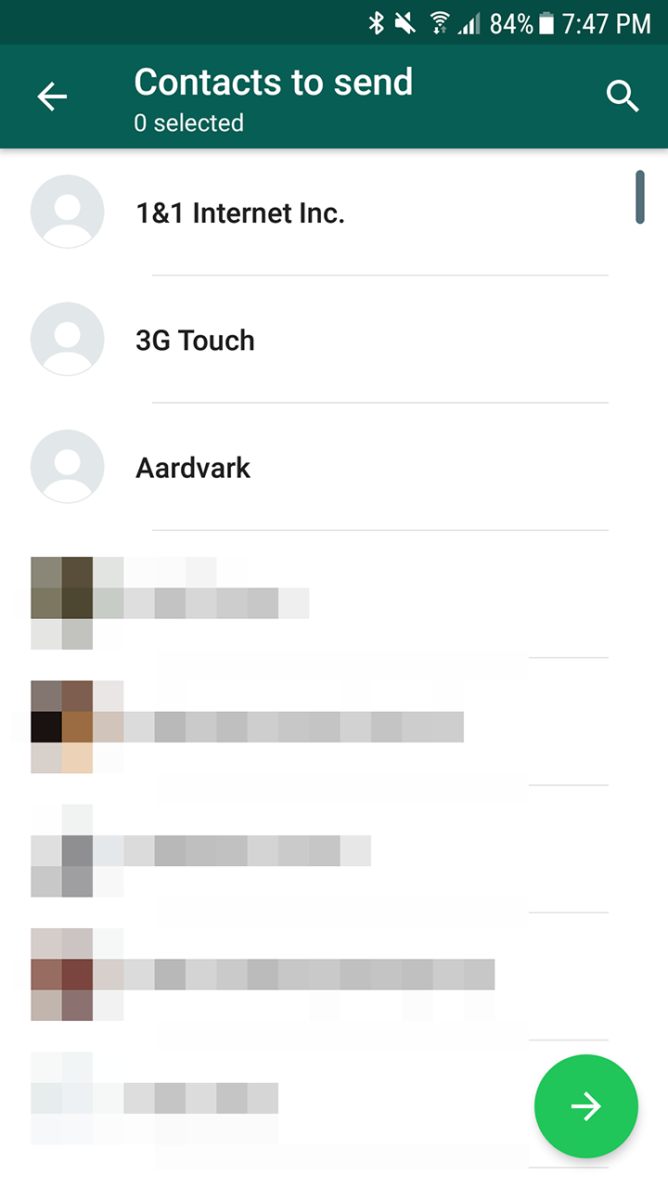Go back from Contacts to send
The image size is (668, 1188).
[x=52, y=97]
